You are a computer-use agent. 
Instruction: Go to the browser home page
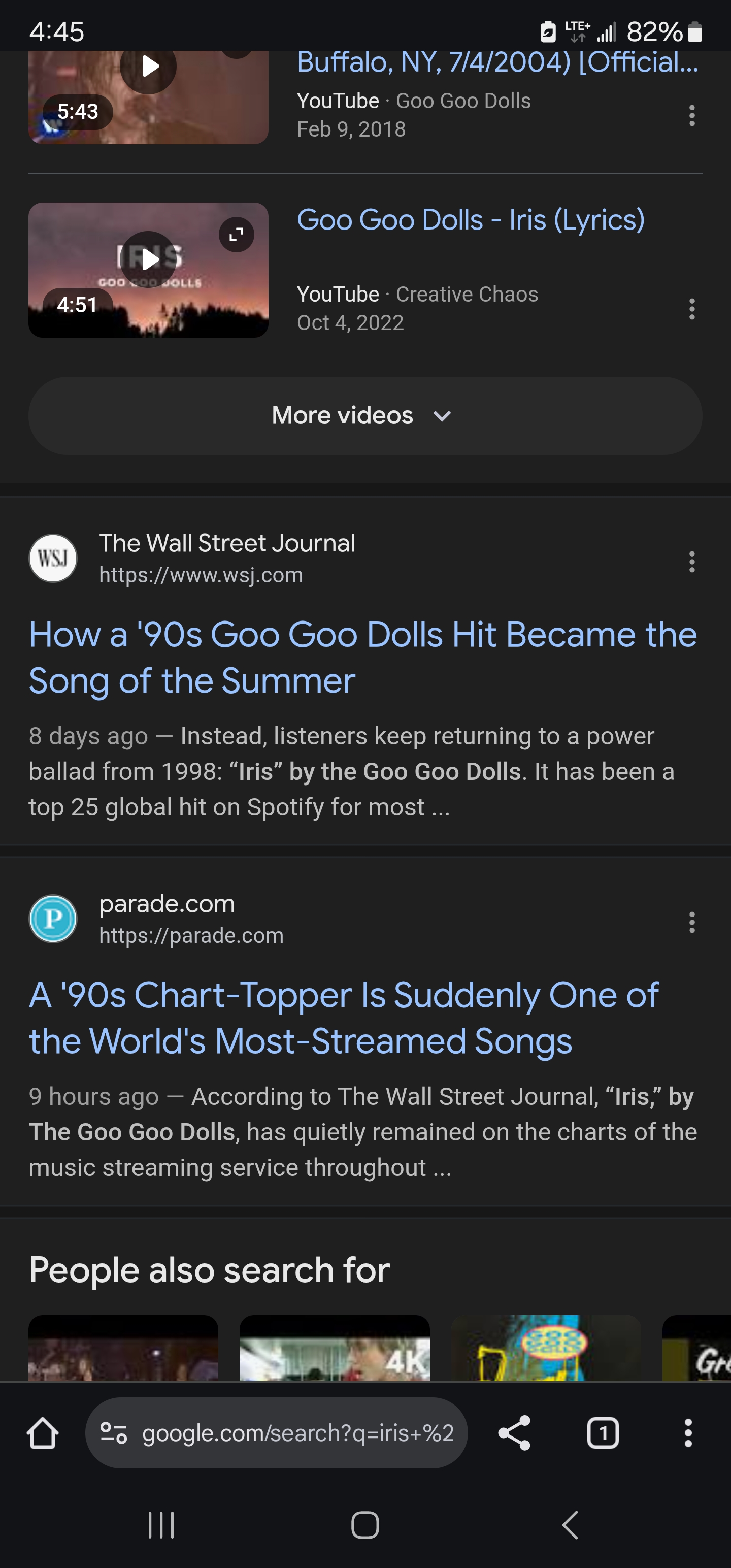(x=43, y=1433)
